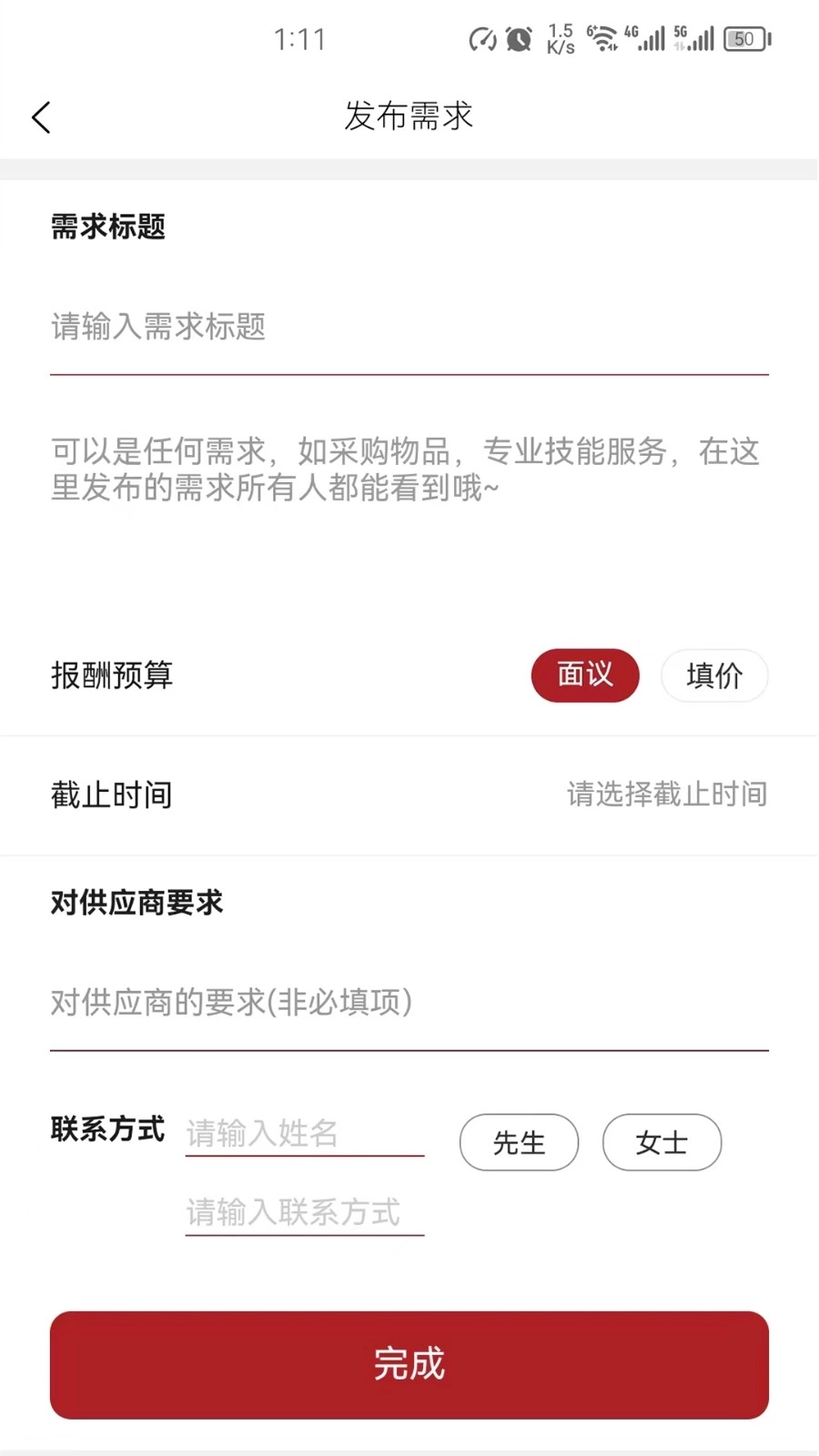The image size is (819, 1456).
Task: Open the 请选择截止时间 deadline picker
Action: pyautogui.click(x=667, y=794)
